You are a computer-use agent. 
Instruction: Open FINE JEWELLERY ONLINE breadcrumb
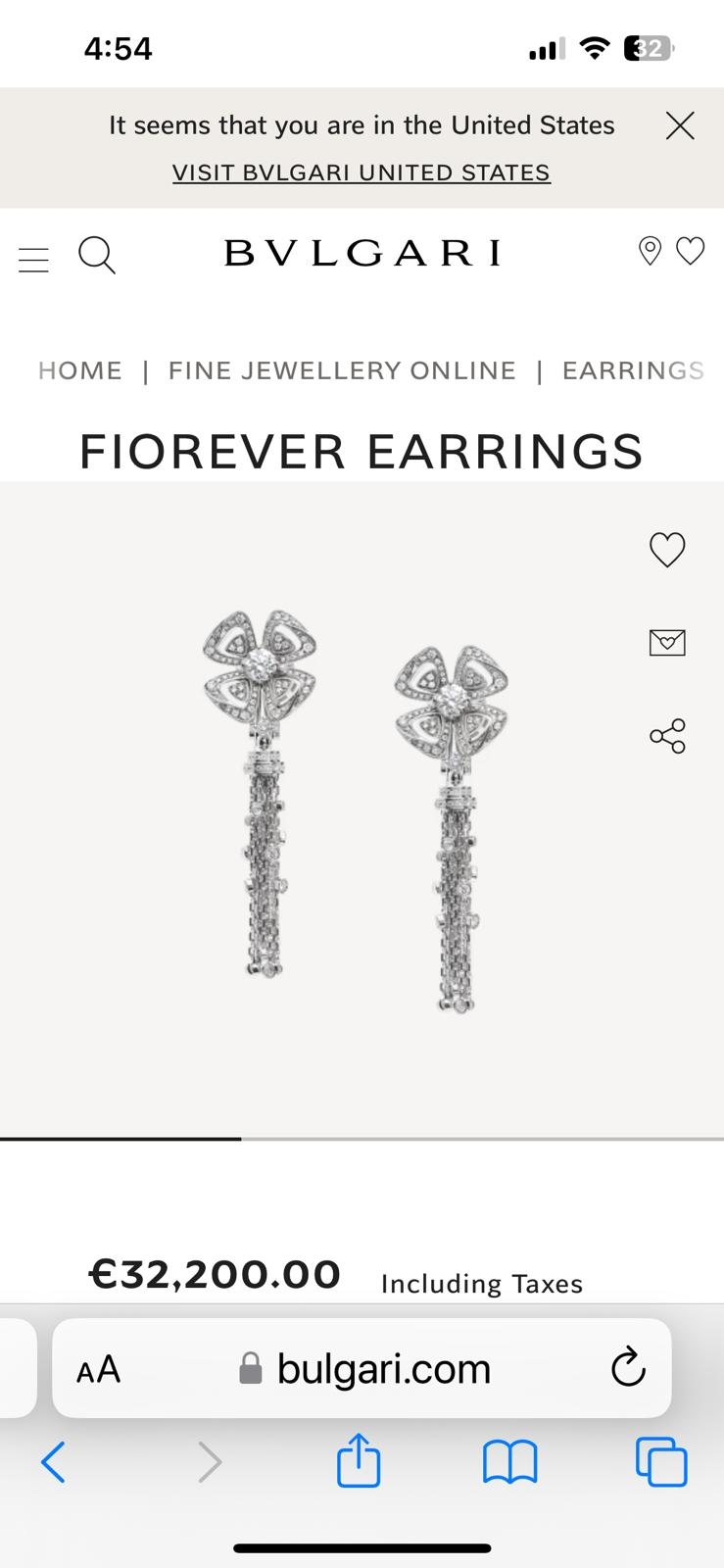coord(341,370)
